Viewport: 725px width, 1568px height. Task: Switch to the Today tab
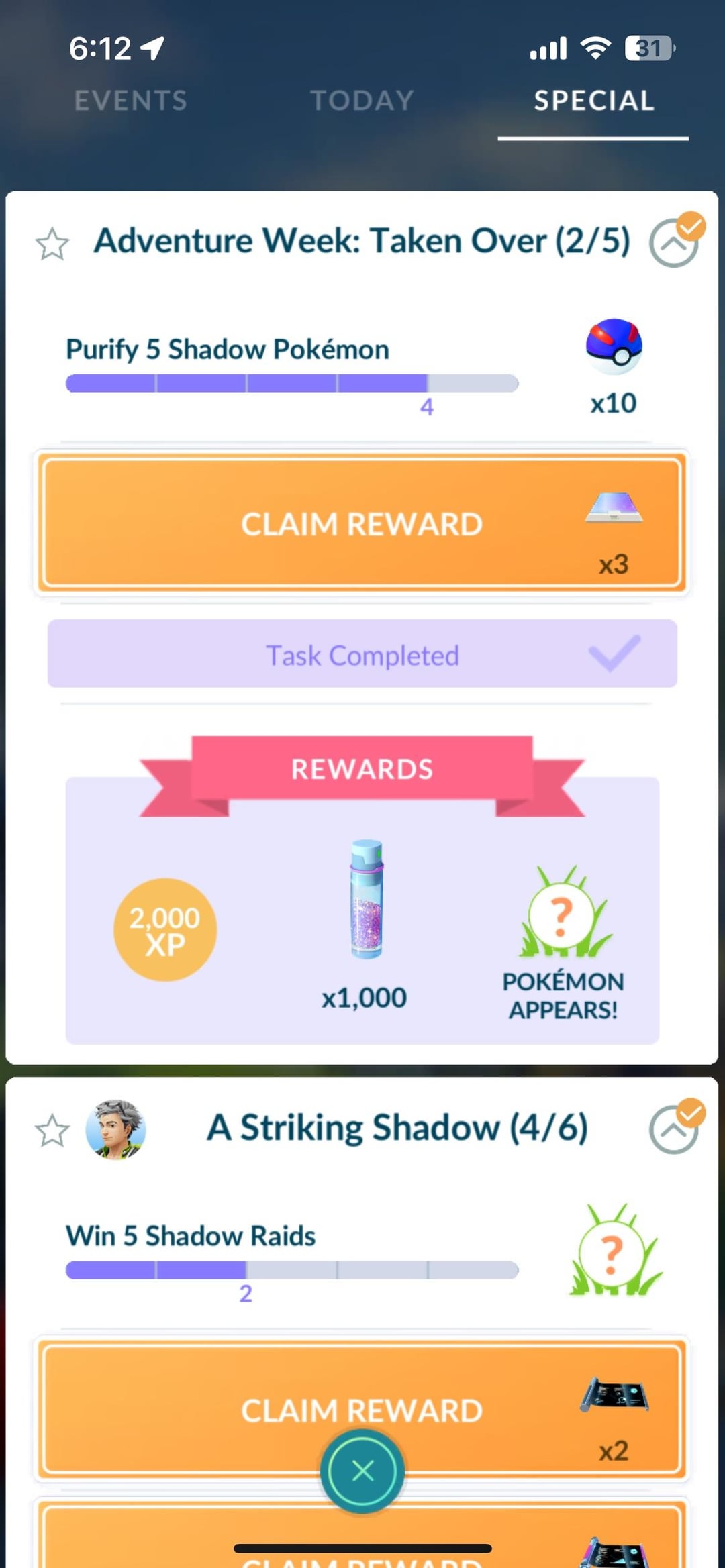362,101
